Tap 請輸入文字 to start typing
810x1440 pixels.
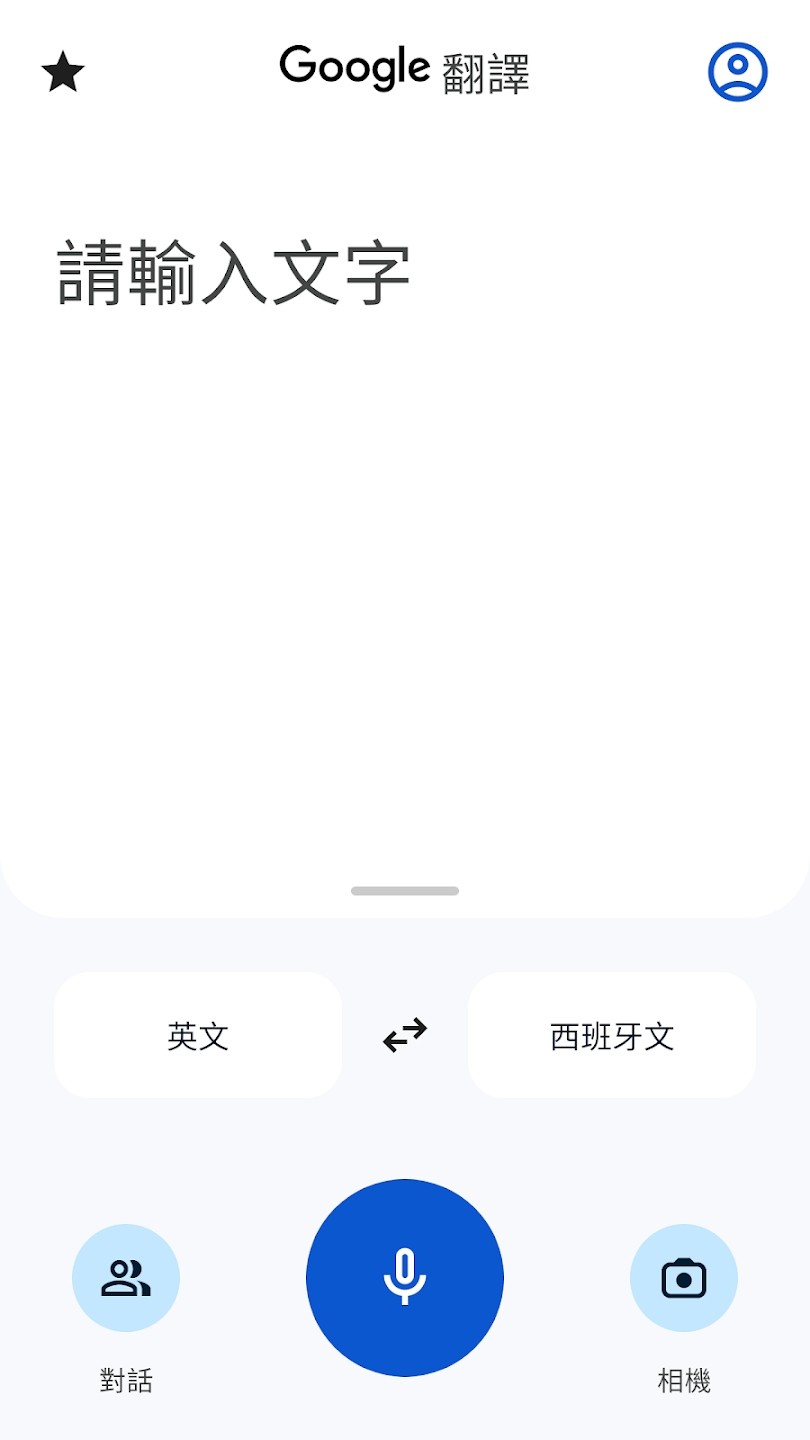click(230, 270)
